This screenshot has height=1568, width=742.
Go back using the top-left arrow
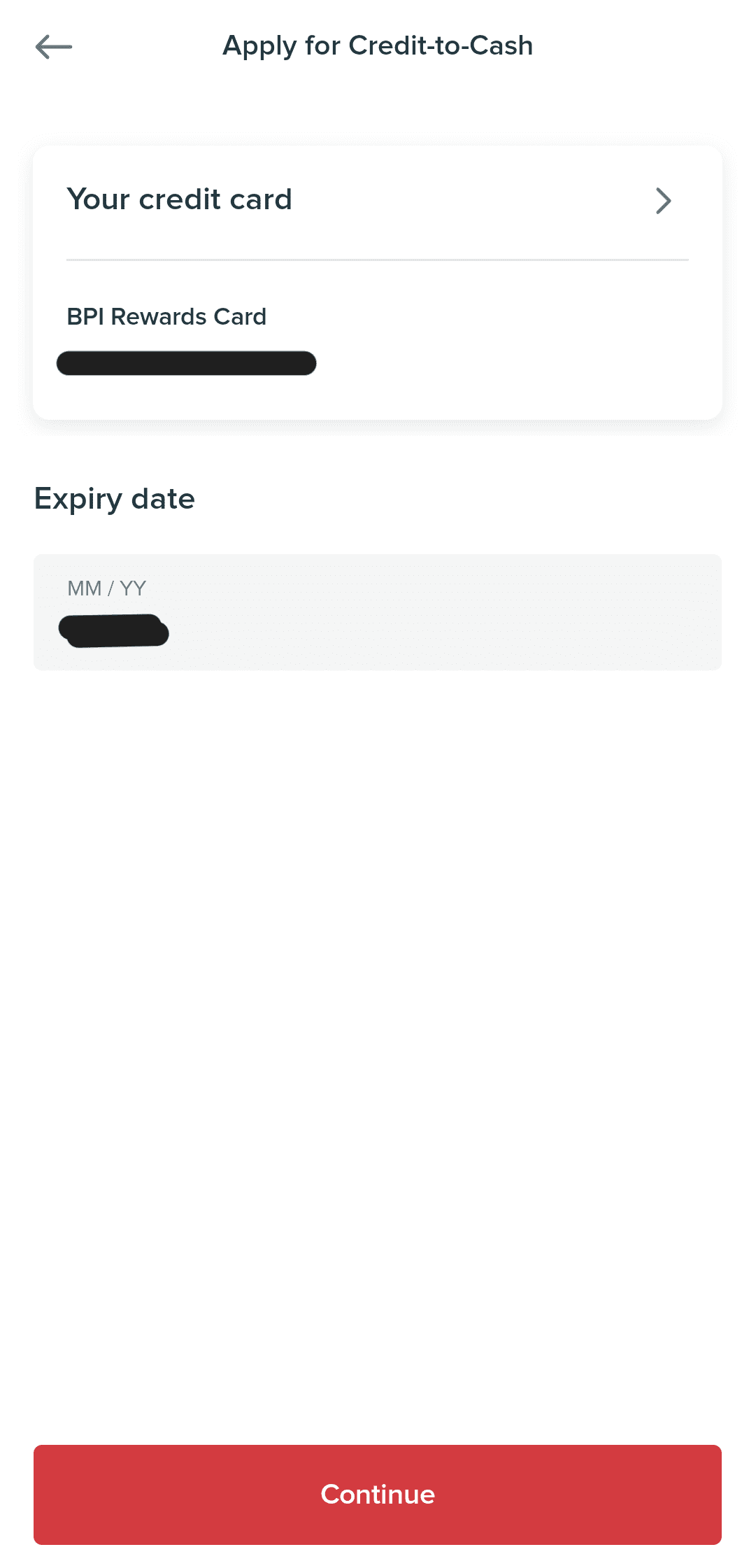point(54,47)
